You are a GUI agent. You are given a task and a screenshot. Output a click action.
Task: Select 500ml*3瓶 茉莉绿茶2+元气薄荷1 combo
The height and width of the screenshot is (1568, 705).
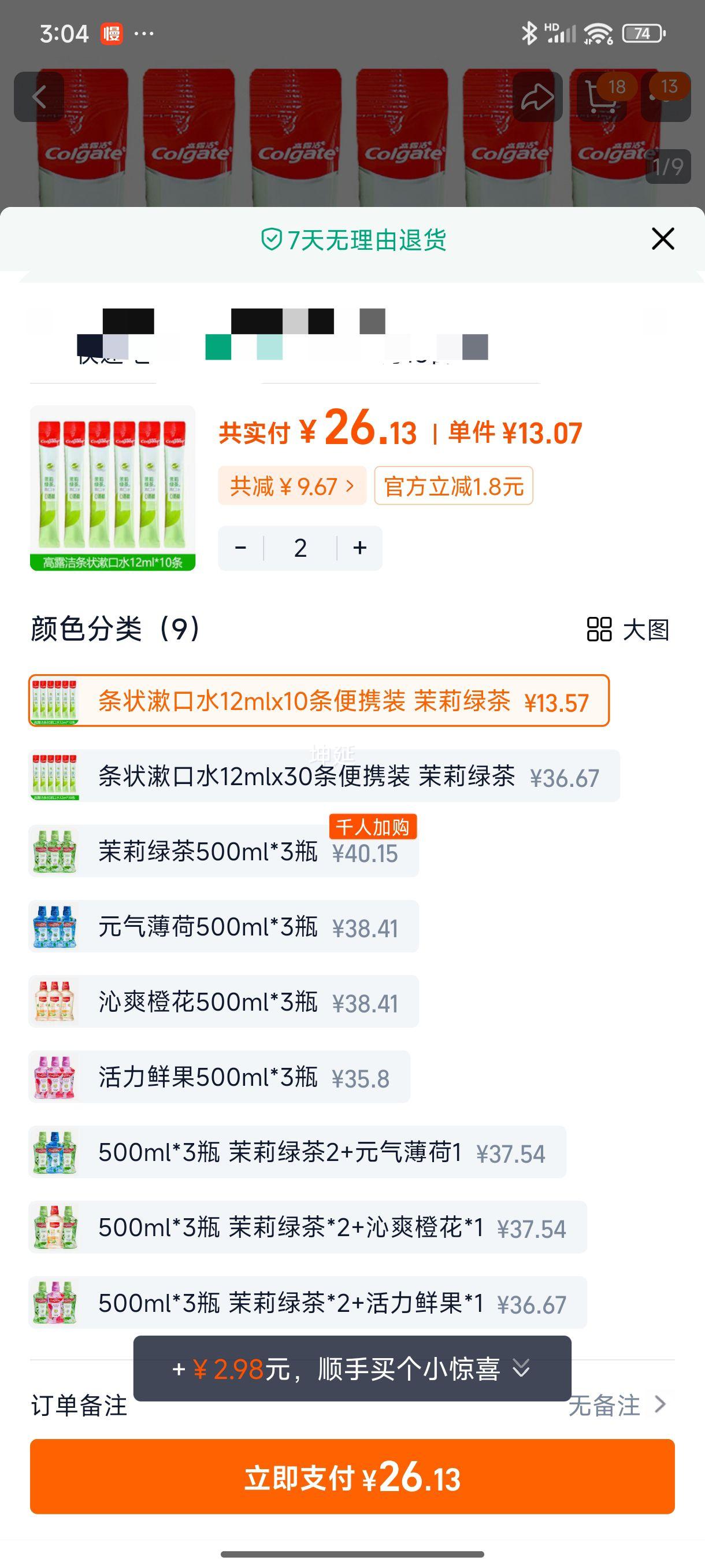[297, 1152]
